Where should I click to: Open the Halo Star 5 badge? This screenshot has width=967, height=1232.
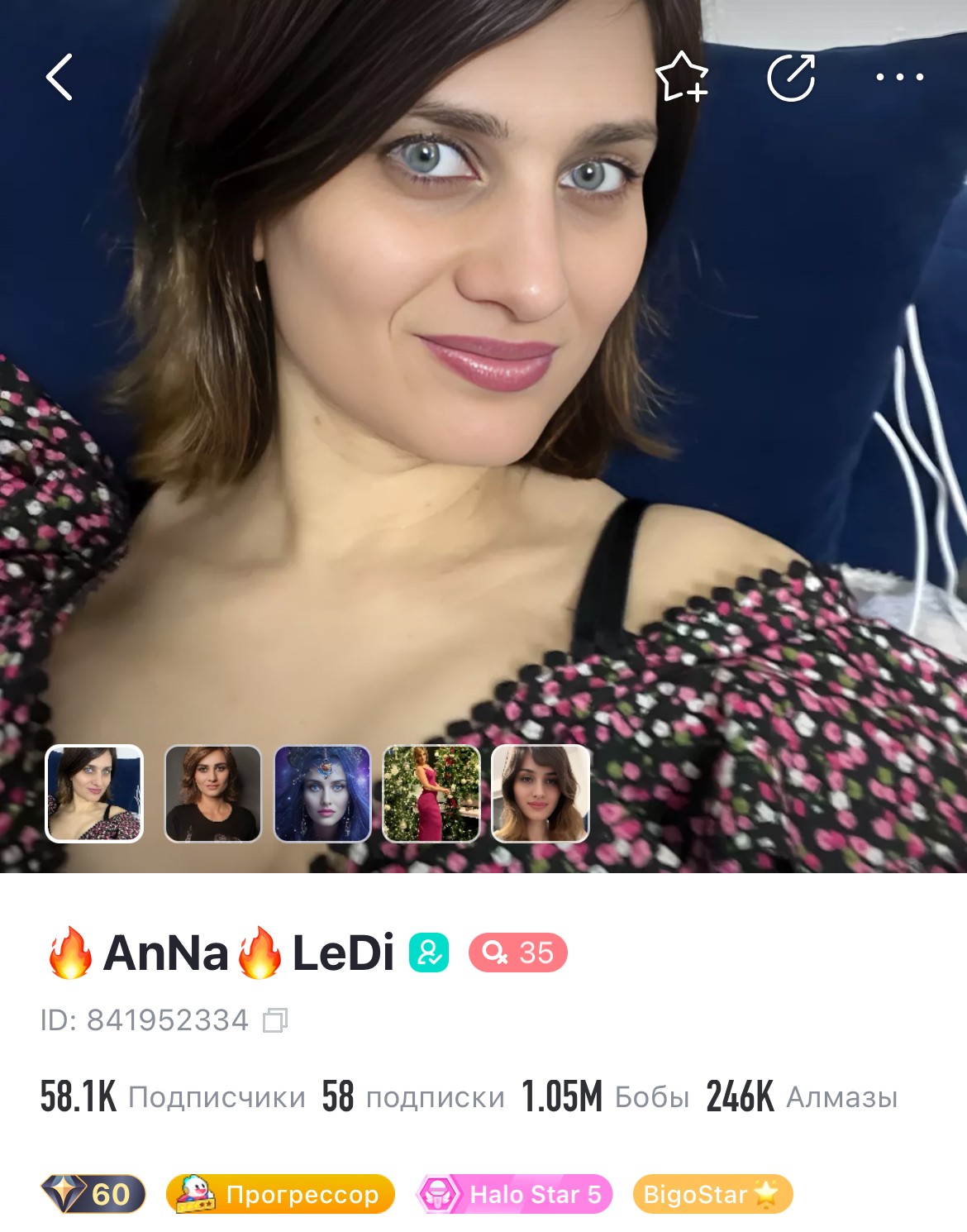514,1194
